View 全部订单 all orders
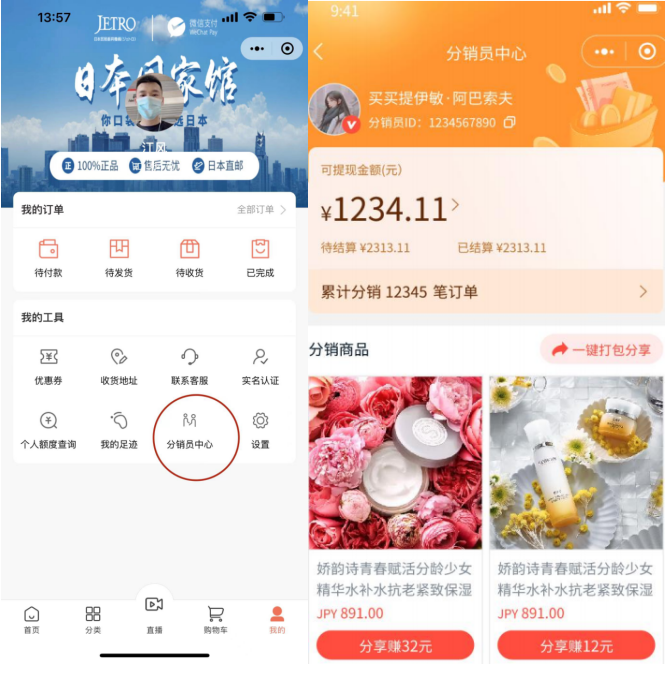Viewport: 665px width, 686px height. (261, 210)
